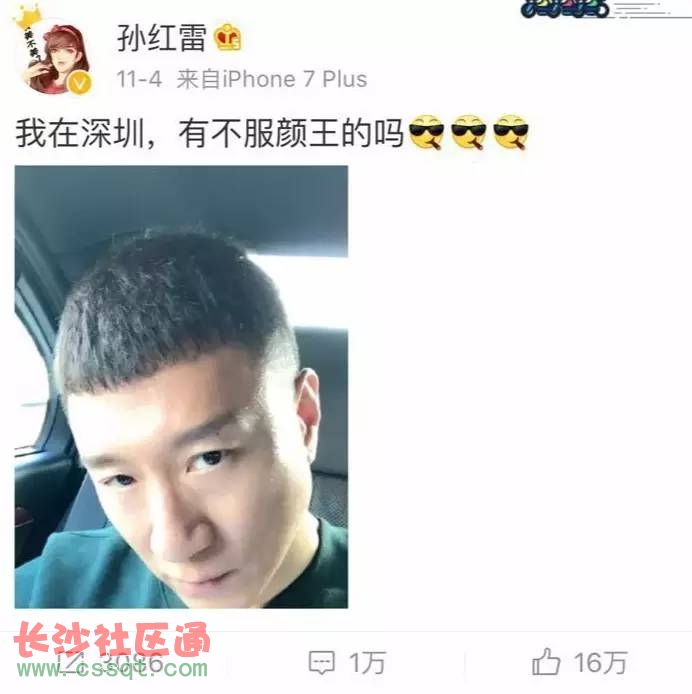Tap the username 孙红雷
Viewport: 692px width, 694px height.
pyautogui.click(x=162, y=39)
